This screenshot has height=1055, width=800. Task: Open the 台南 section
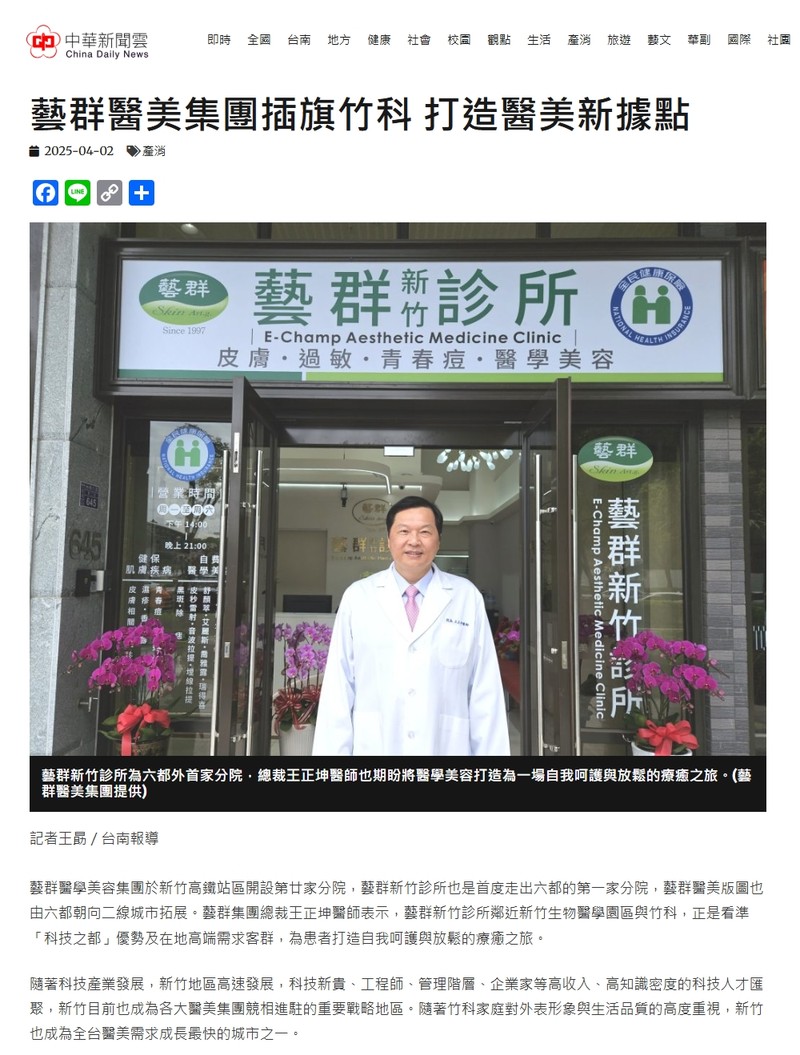tap(299, 40)
